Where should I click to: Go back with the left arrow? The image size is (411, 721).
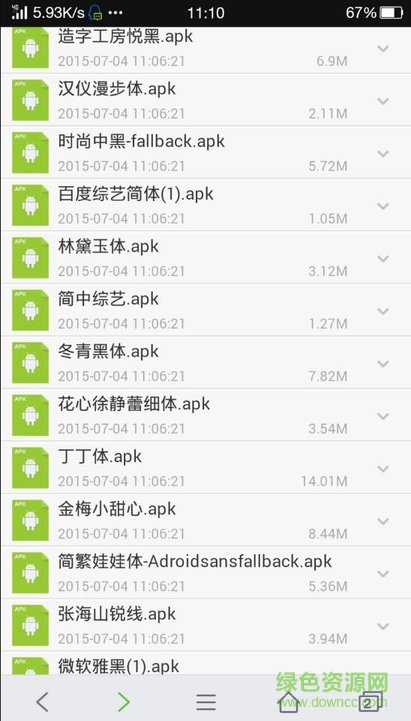point(42,702)
